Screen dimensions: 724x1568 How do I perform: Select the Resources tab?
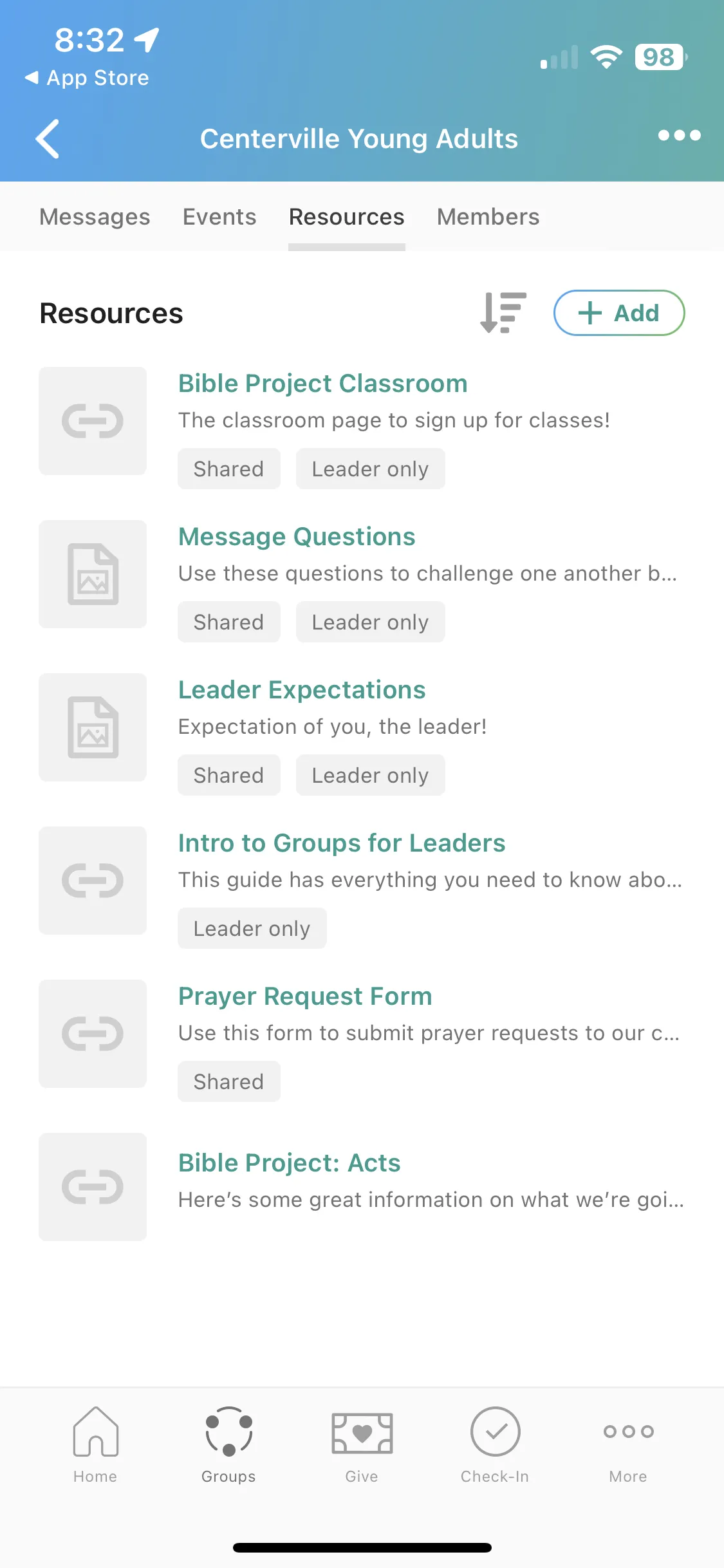tap(346, 217)
